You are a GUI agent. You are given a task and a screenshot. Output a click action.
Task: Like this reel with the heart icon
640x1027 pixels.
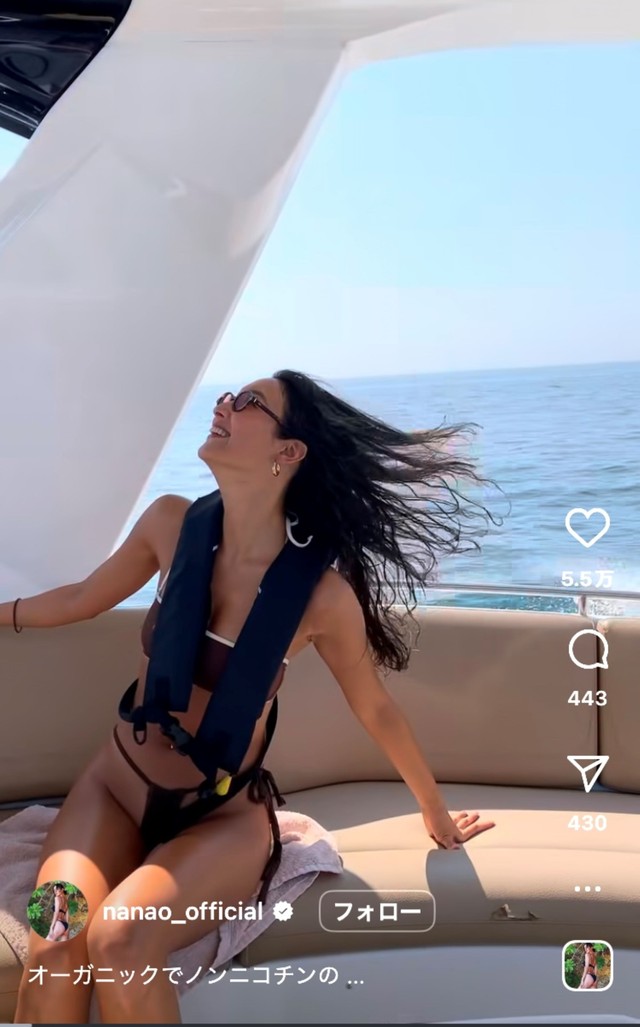coord(587,528)
